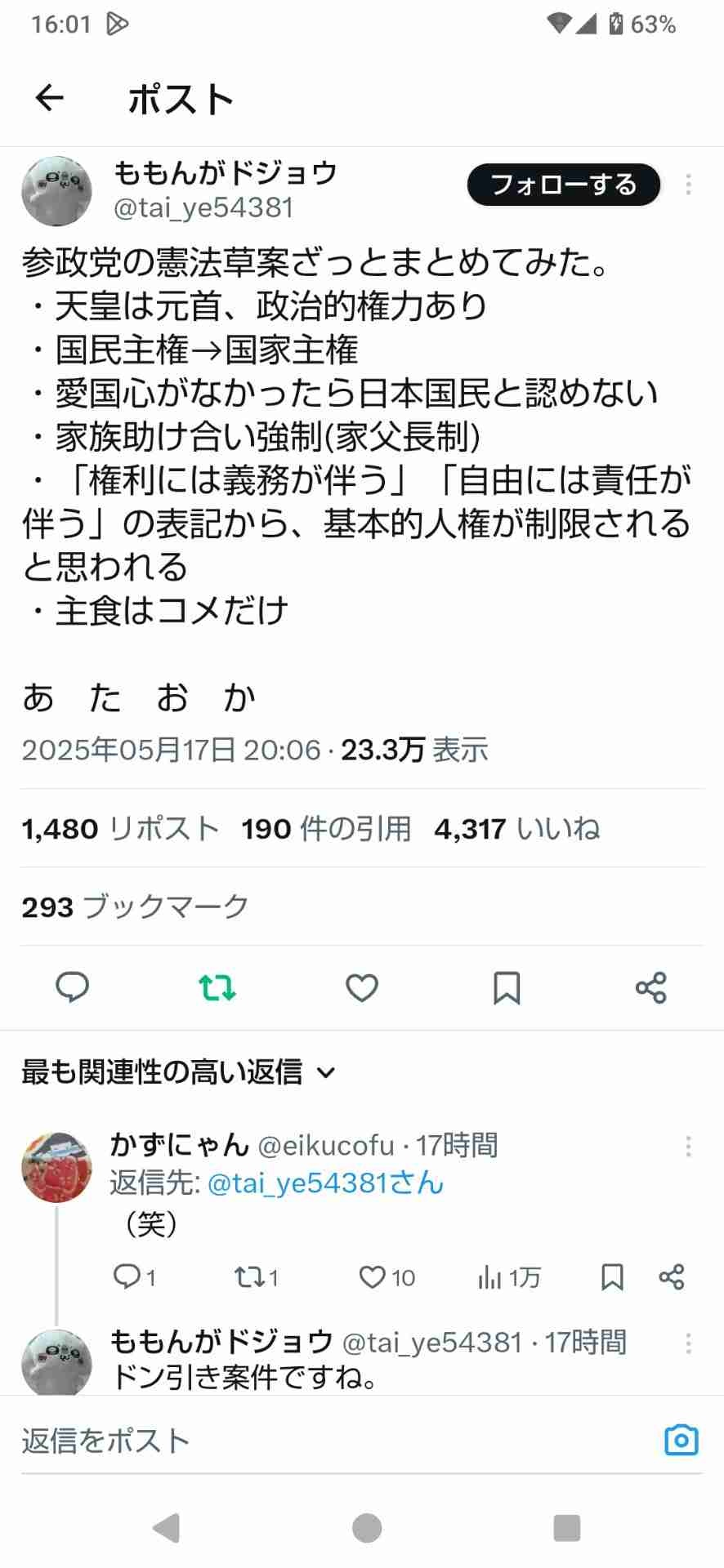The height and width of the screenshot is (1568, 724).
Task: Open overflow menu on the main post
Action: tap(688, 185)
